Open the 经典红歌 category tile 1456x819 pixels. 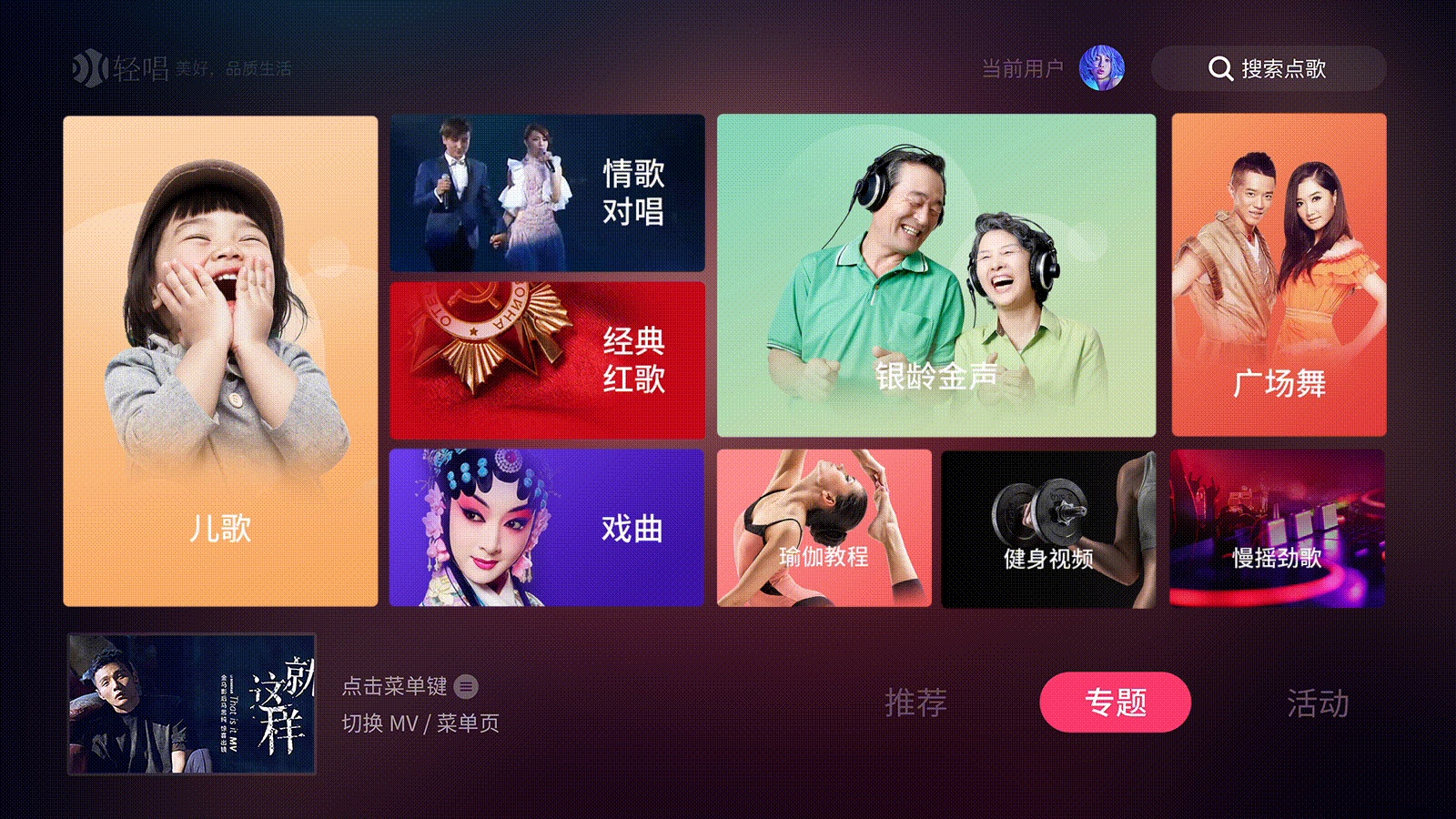pyautogui.click(x=547, y=360)
